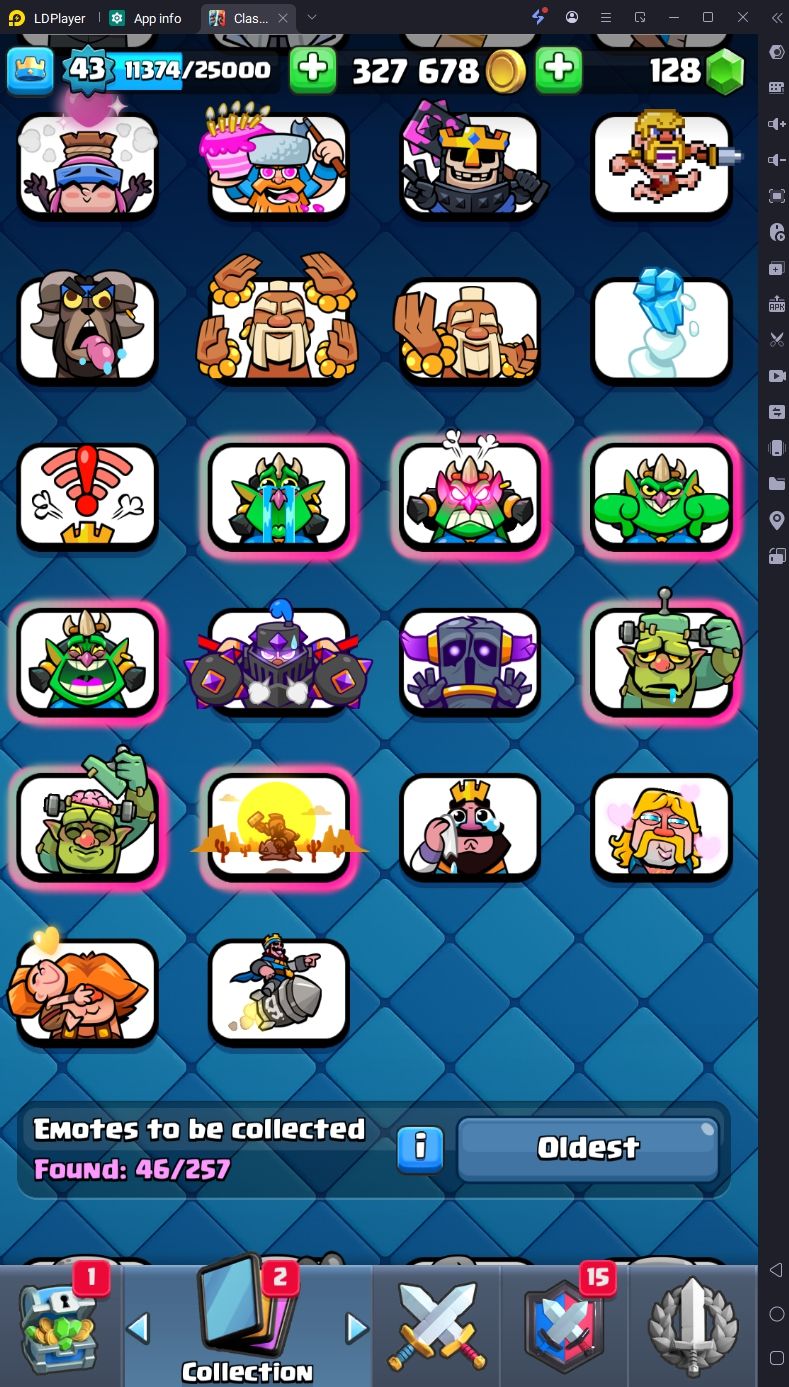Viewport: 789px width, 1387px height.
Task: Open the Clan tab with the shield icon
Action: point(565,1326)
